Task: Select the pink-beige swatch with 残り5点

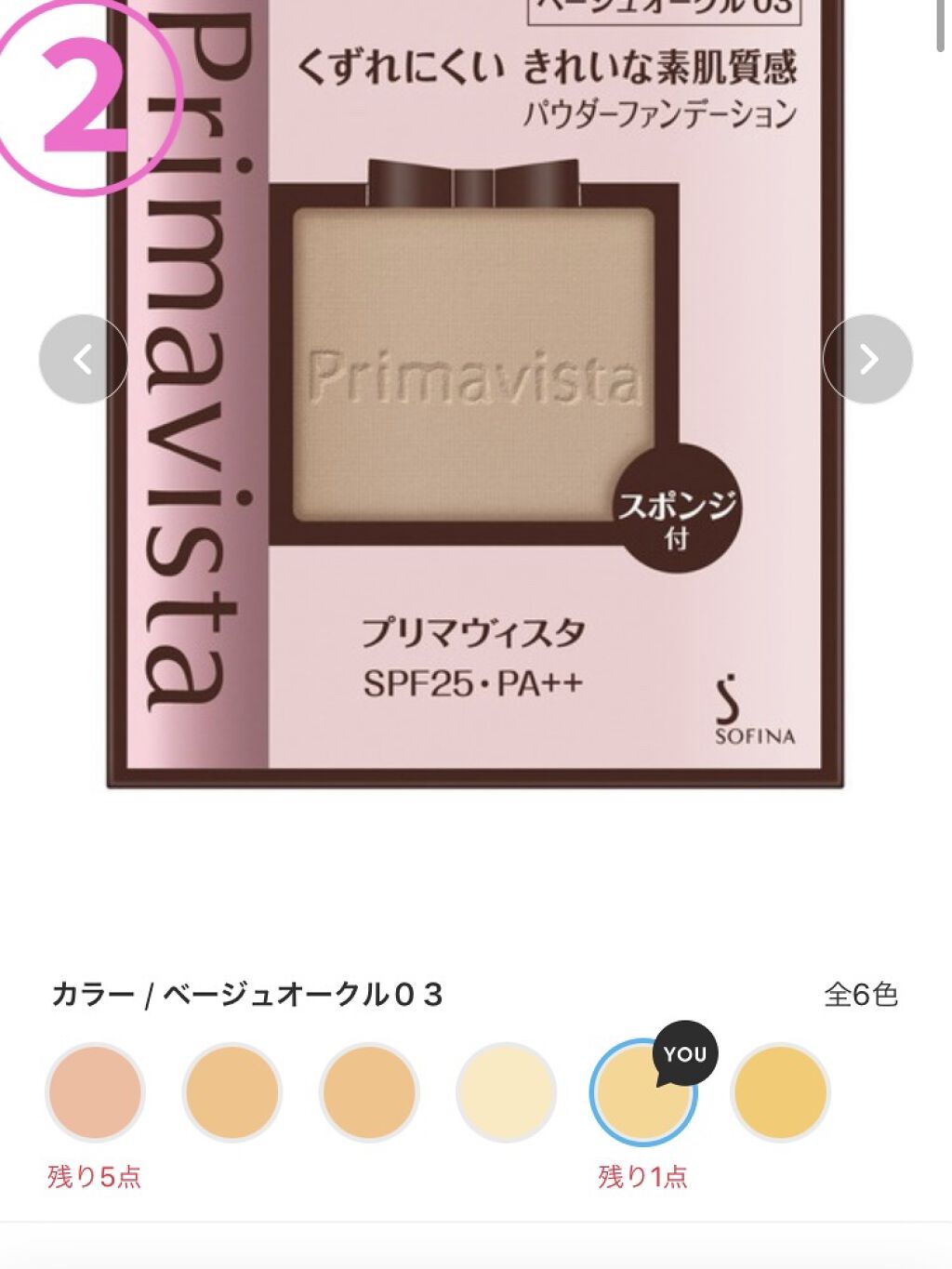Action: (95, 1092)
